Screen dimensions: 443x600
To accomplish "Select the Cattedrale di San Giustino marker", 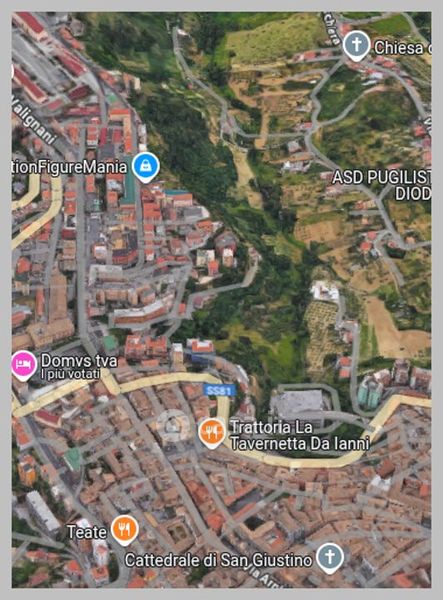I will click(x=330, y=557).
